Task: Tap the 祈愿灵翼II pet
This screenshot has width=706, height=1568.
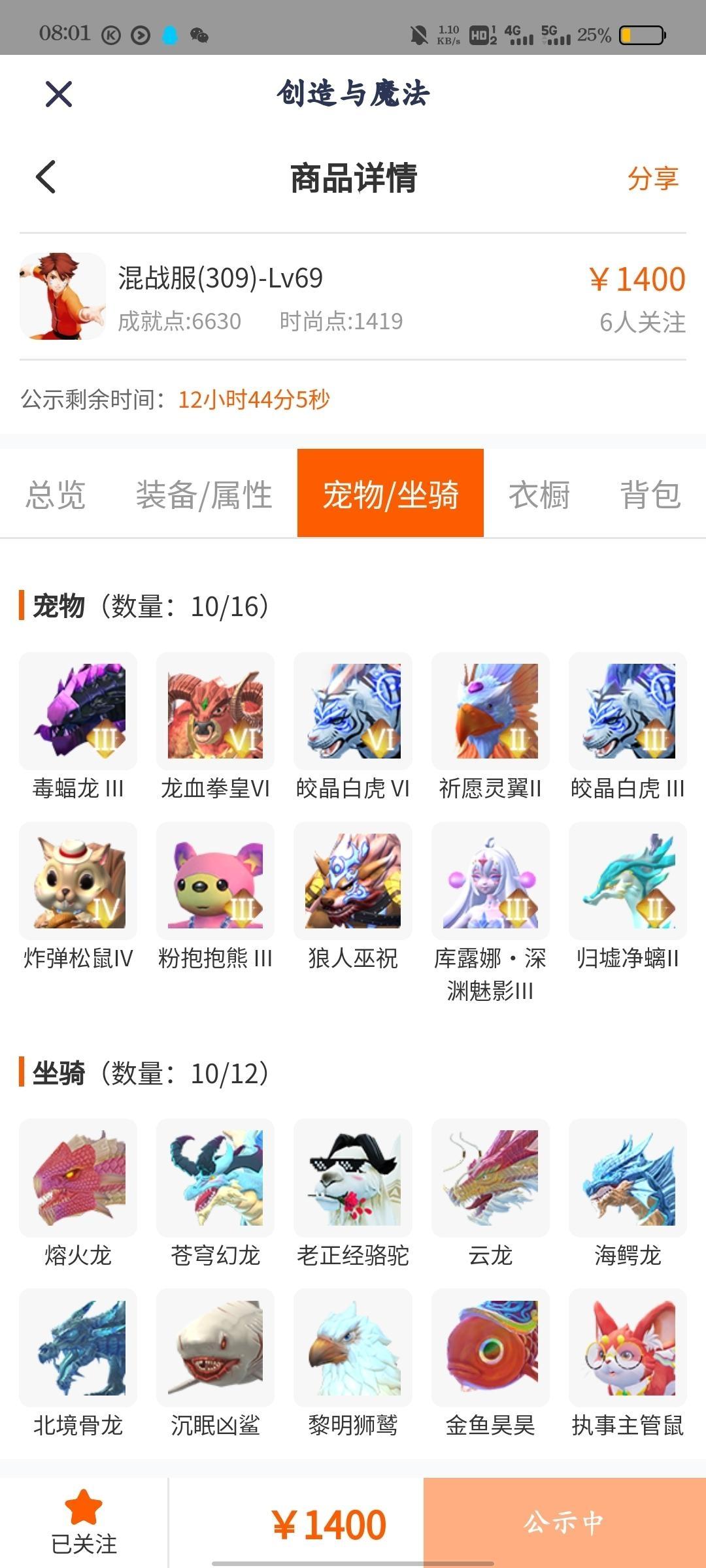Action: [490, 727]
